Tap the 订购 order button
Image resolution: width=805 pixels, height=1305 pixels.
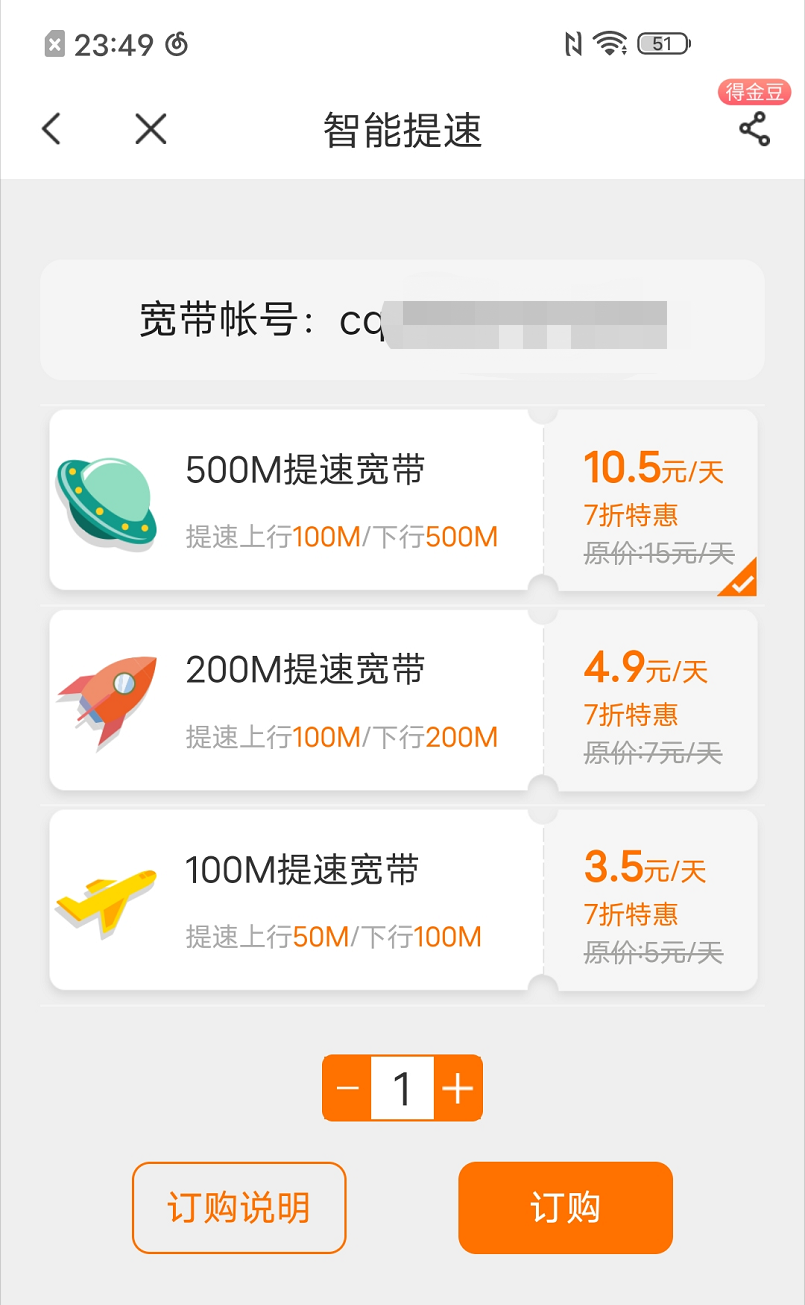point(565,1208)
